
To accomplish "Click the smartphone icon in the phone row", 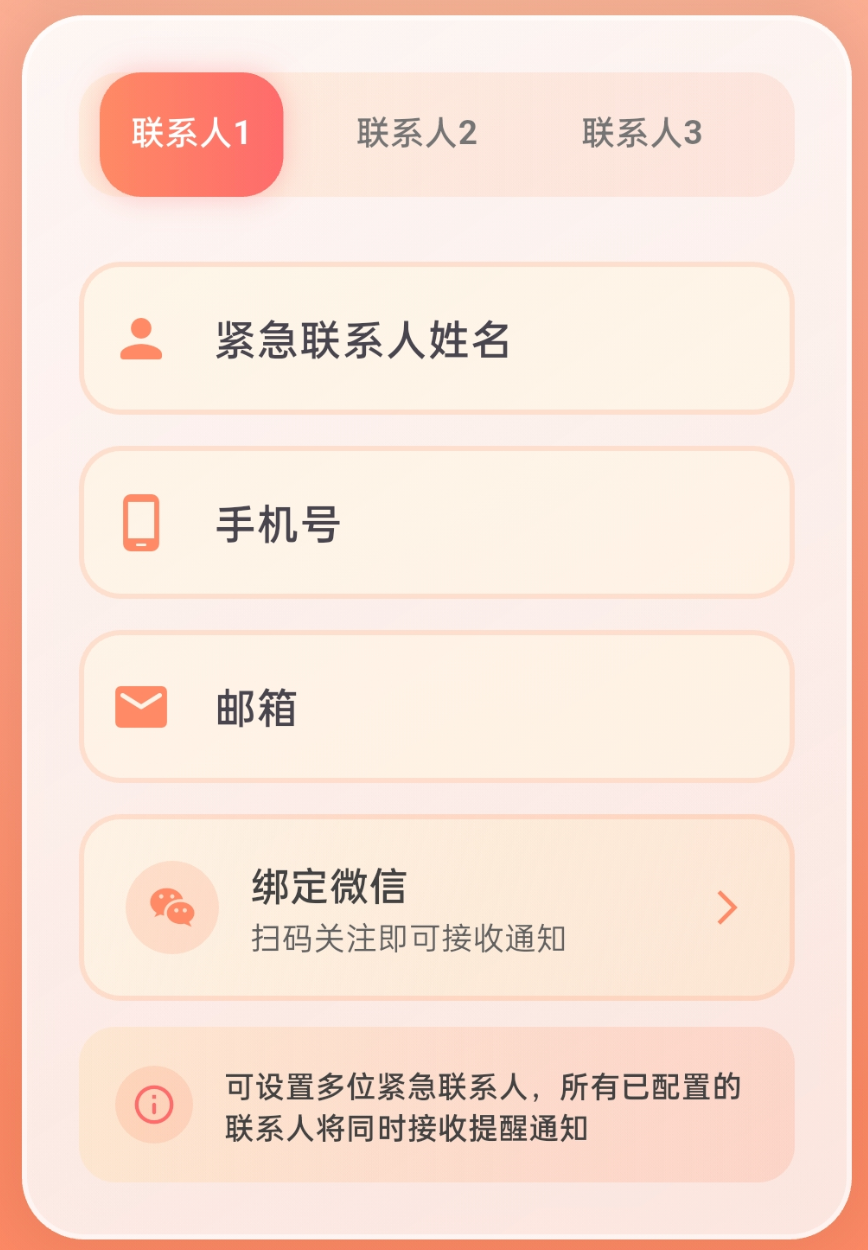I will [141, 522].
